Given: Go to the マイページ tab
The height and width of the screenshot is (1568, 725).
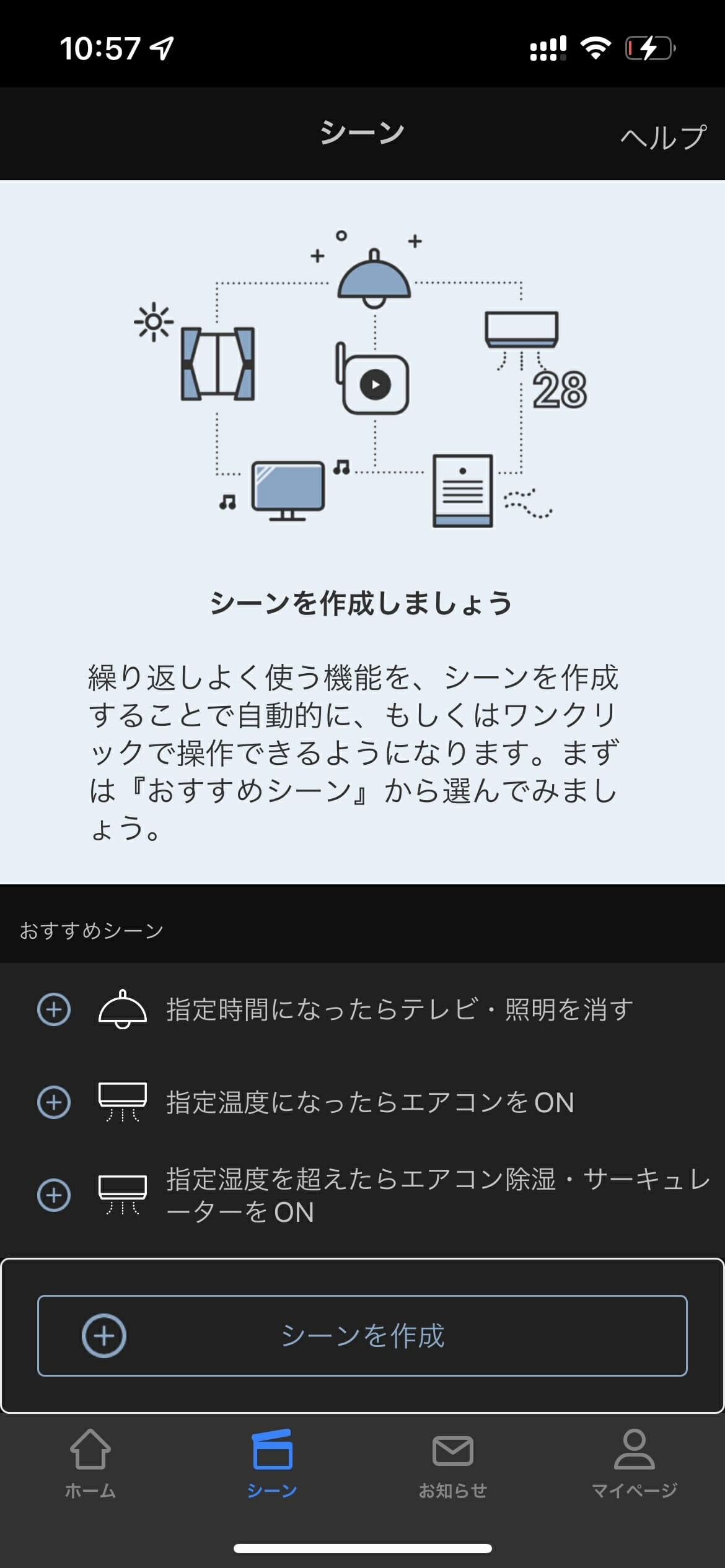Looking at the screenshot, I should [634, 1464].
